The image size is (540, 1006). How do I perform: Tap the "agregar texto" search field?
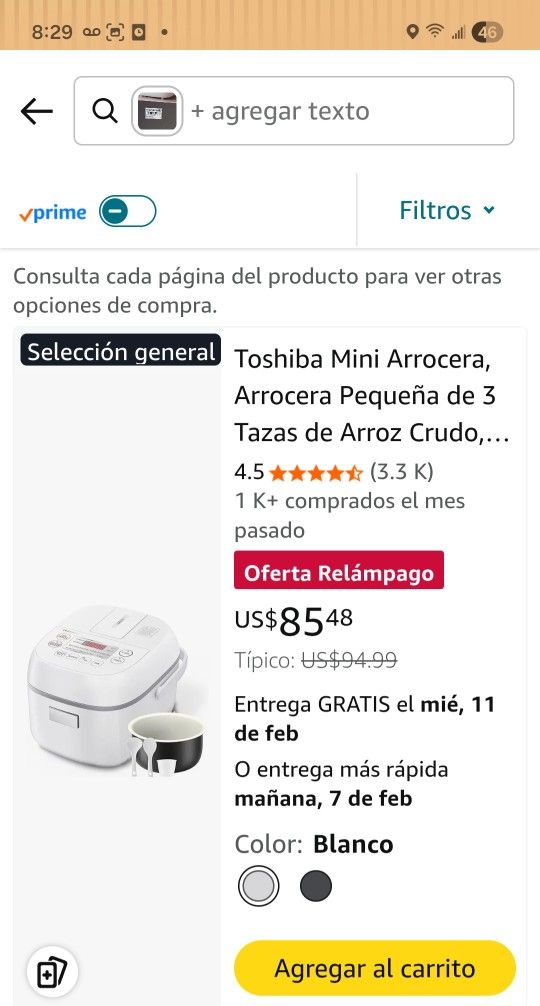(x=294, y=111)
